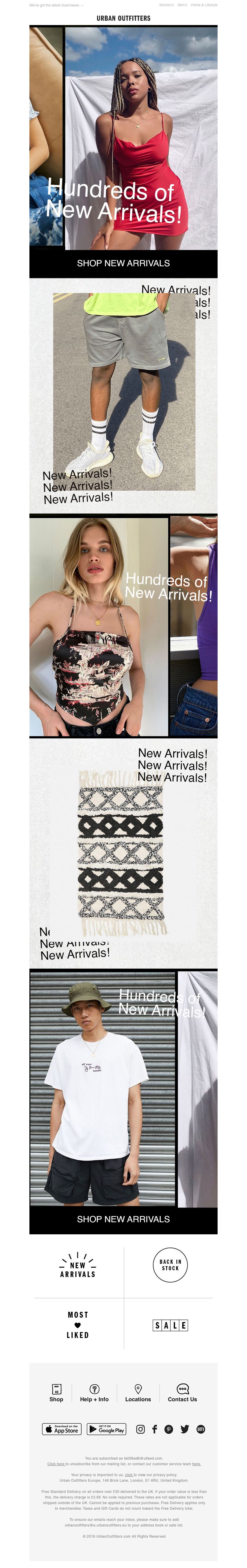Tap Click here to unsubscribe
247x1568 pixels.
[x=56, y=1463]
